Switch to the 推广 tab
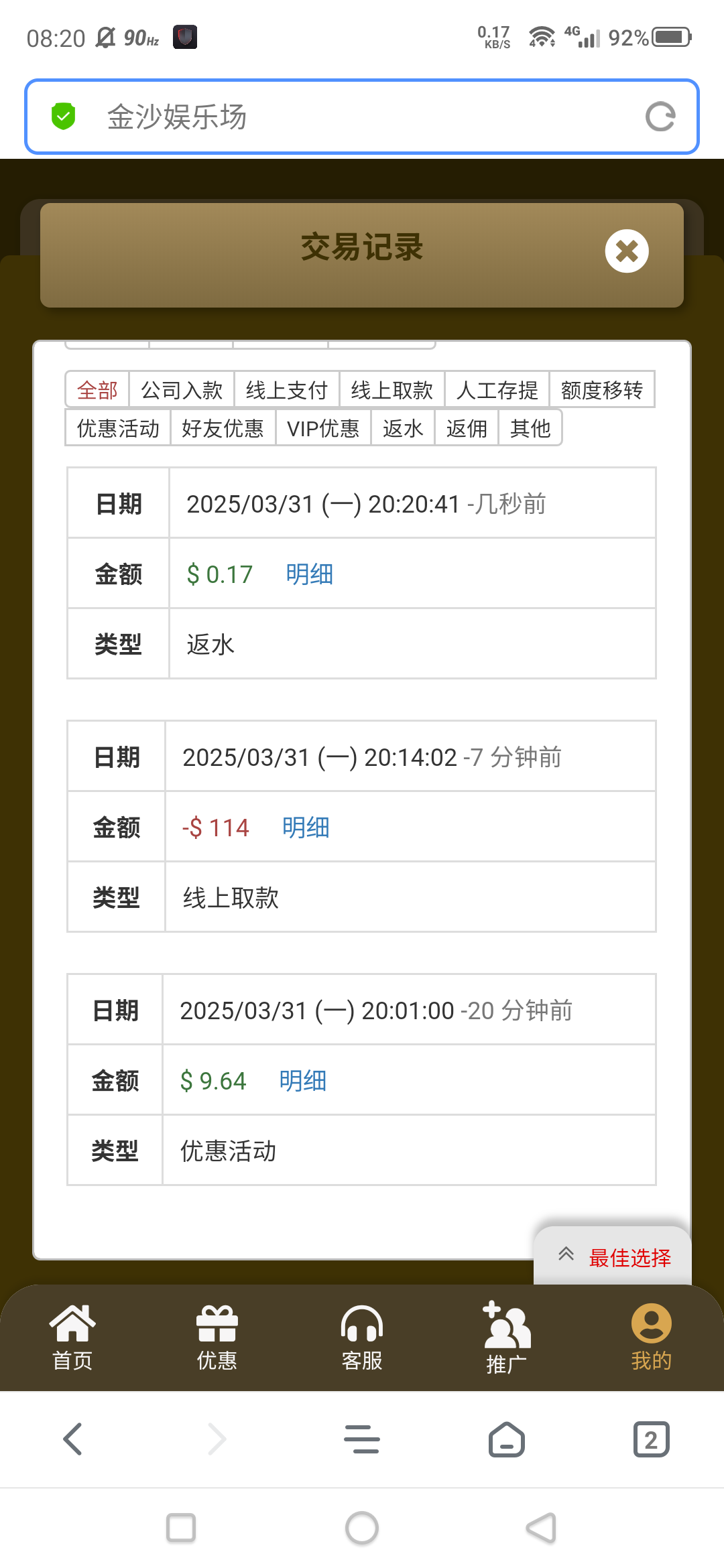The image size is (724, 1568). (507, 1337)
